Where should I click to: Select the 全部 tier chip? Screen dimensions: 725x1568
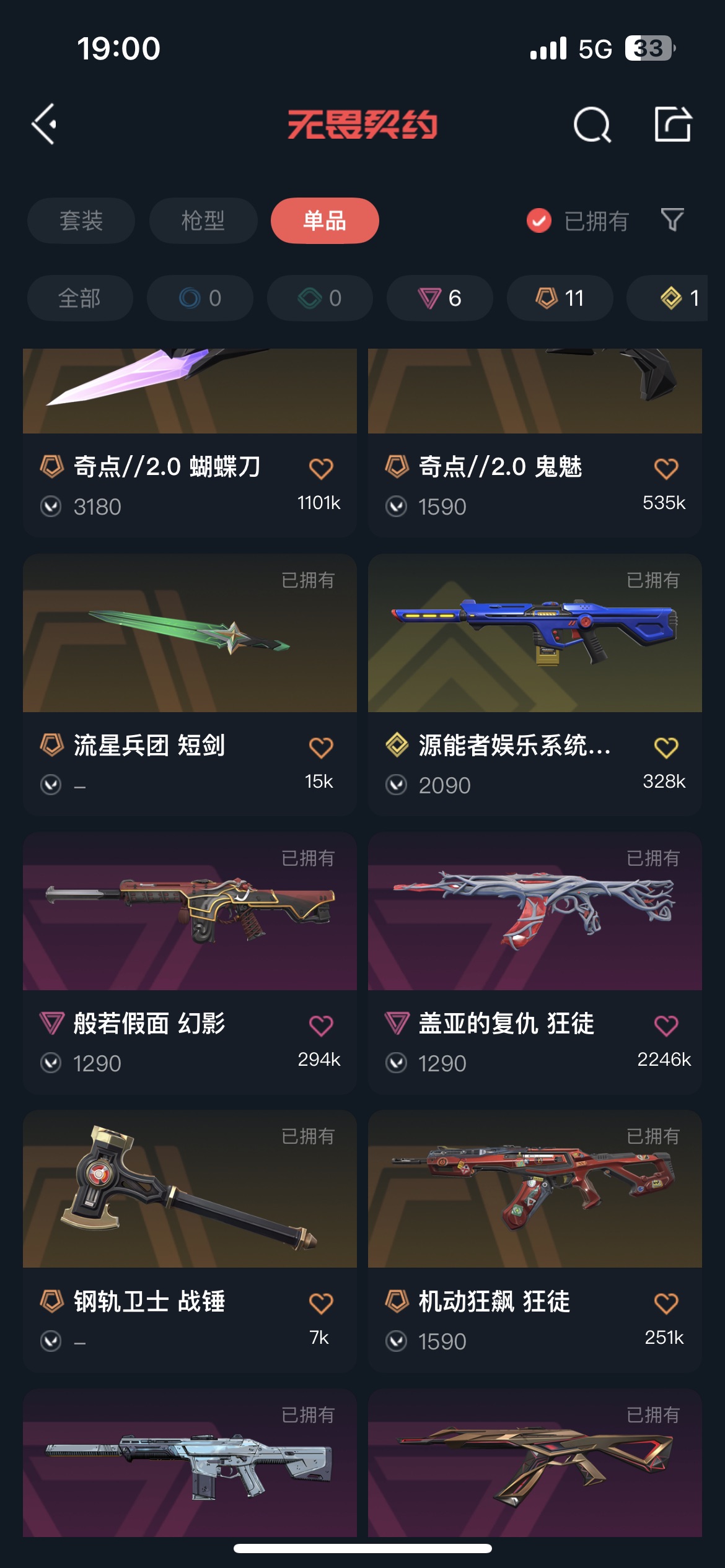point(80,298)
